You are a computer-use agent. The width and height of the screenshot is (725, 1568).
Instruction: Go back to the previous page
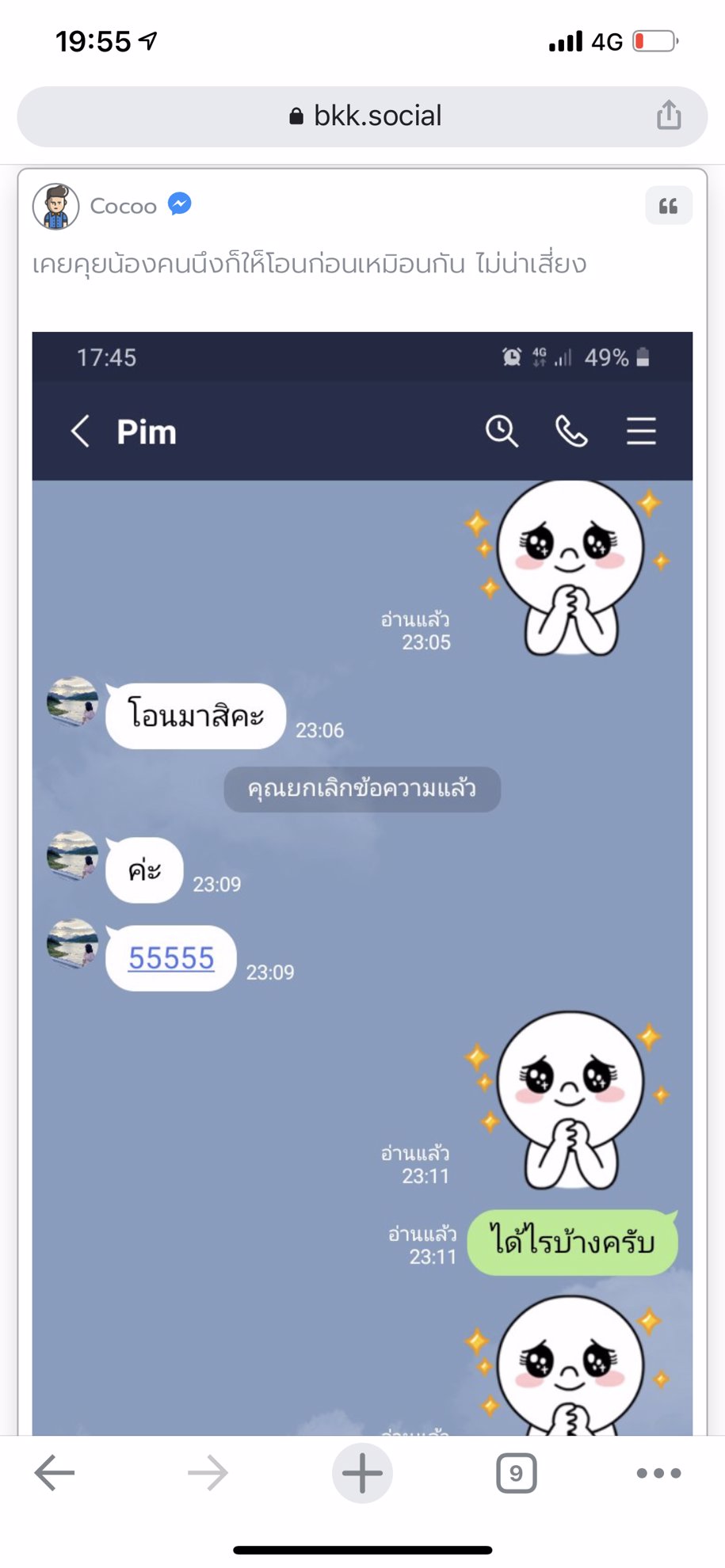click(x=54, y=1473)
